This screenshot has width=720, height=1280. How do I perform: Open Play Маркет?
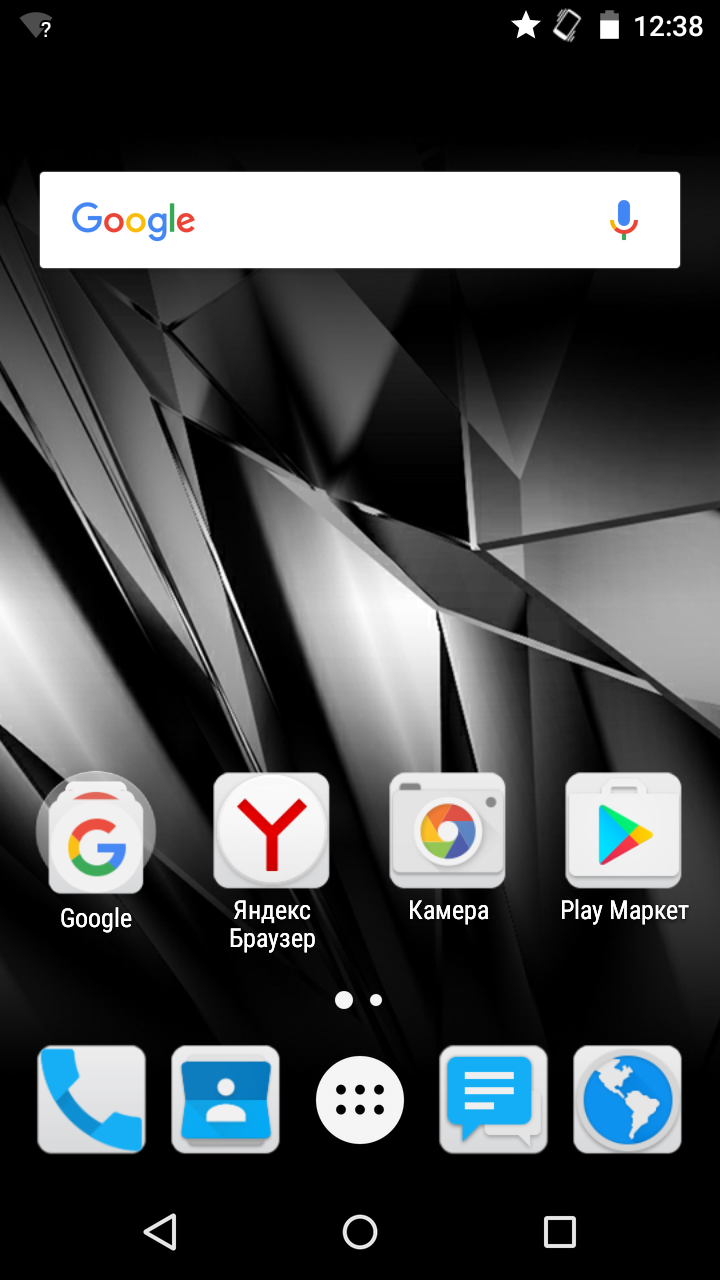623,832
